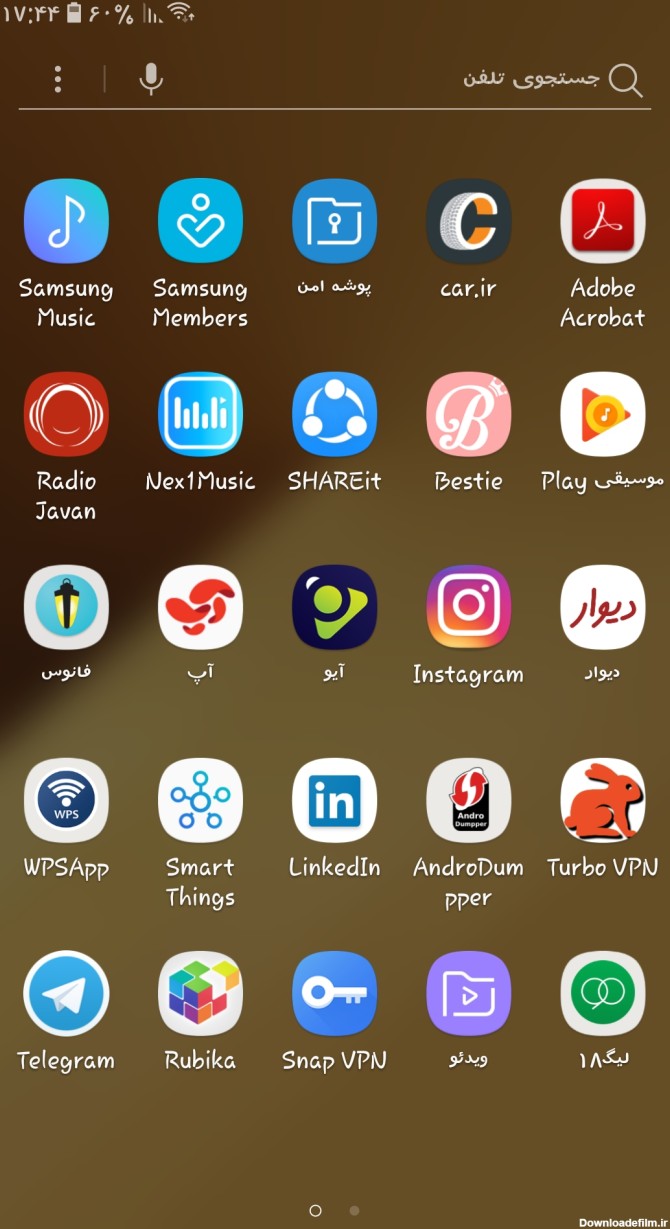Screen dimensions: 670x1229
Task: Open Instagram
Action: click(468, 608)
